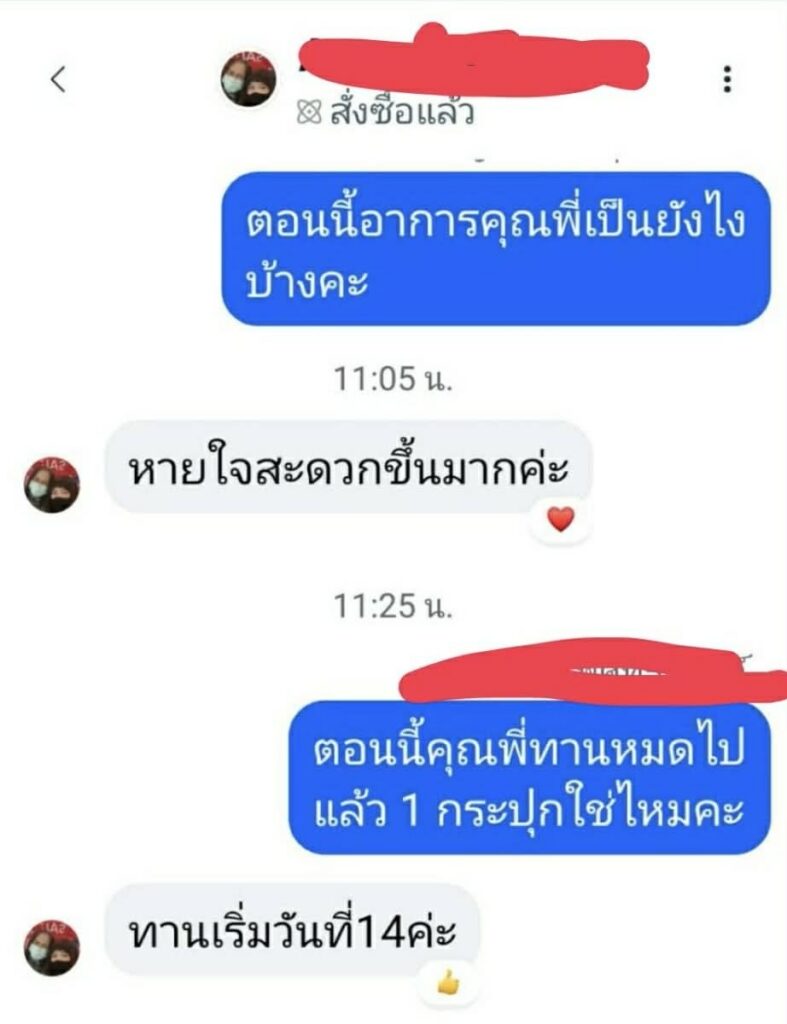Tap the thumbs-up reaction on the last message
The image size is (787, 1024).
tap(448, 983)
